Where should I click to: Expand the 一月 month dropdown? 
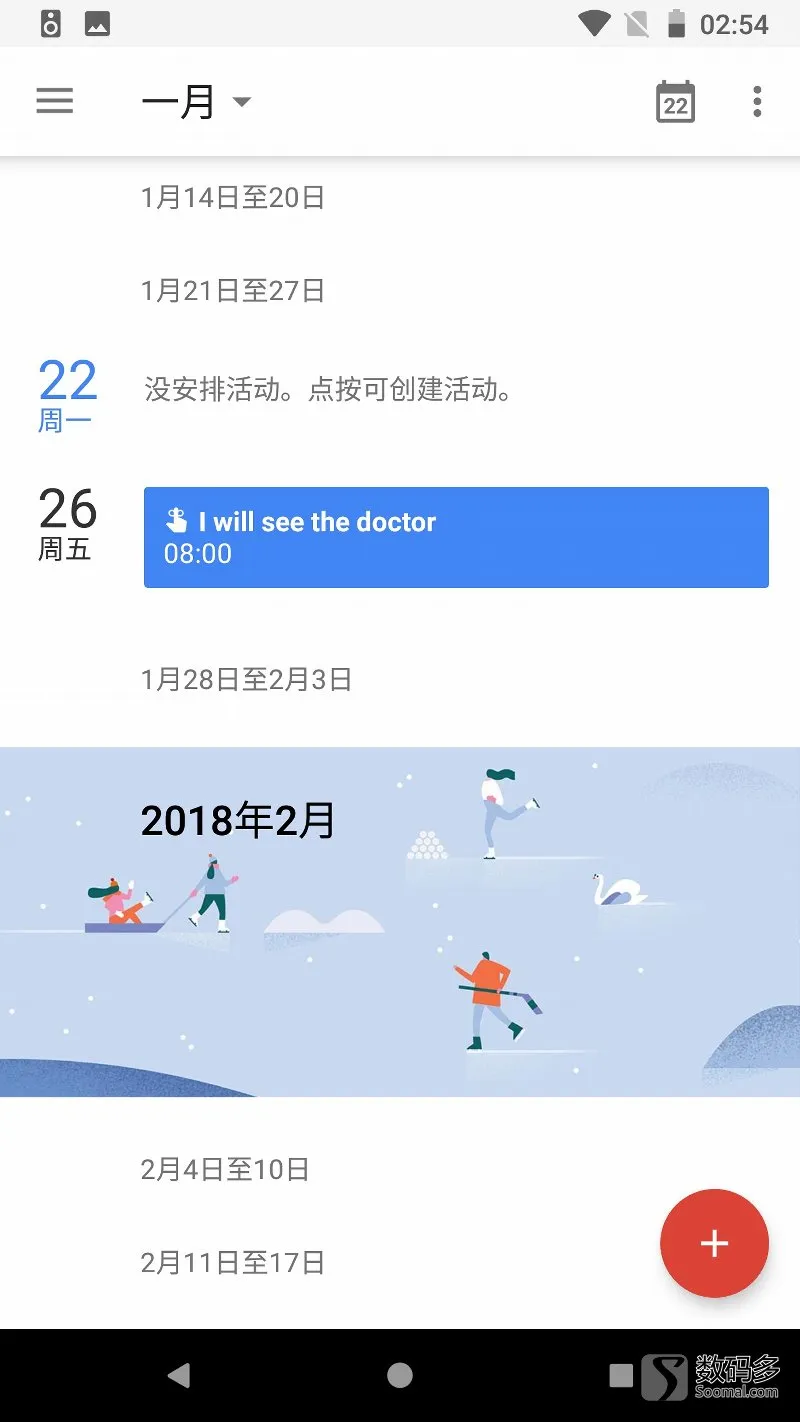coord(196,102)
